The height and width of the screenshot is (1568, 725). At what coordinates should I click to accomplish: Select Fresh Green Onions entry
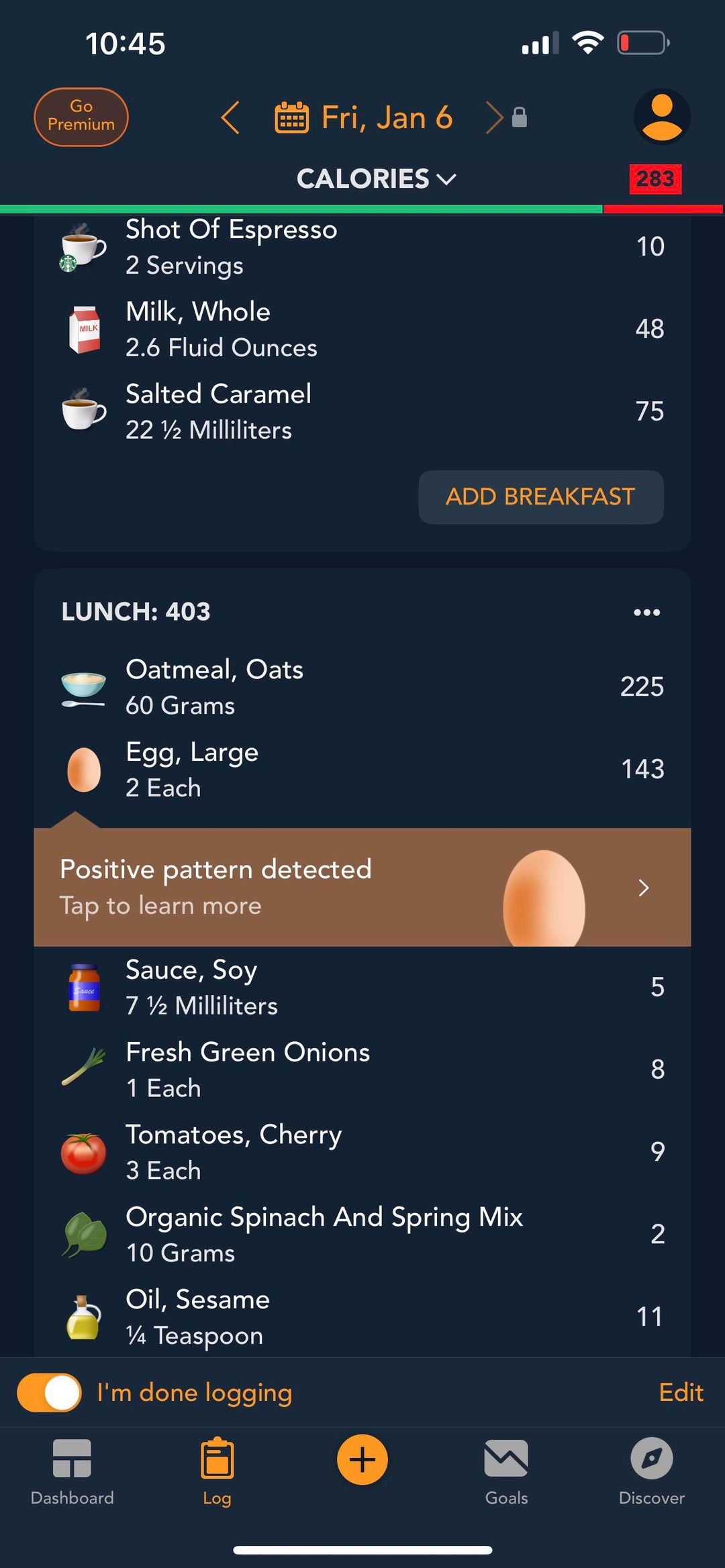click(362, 1069)
